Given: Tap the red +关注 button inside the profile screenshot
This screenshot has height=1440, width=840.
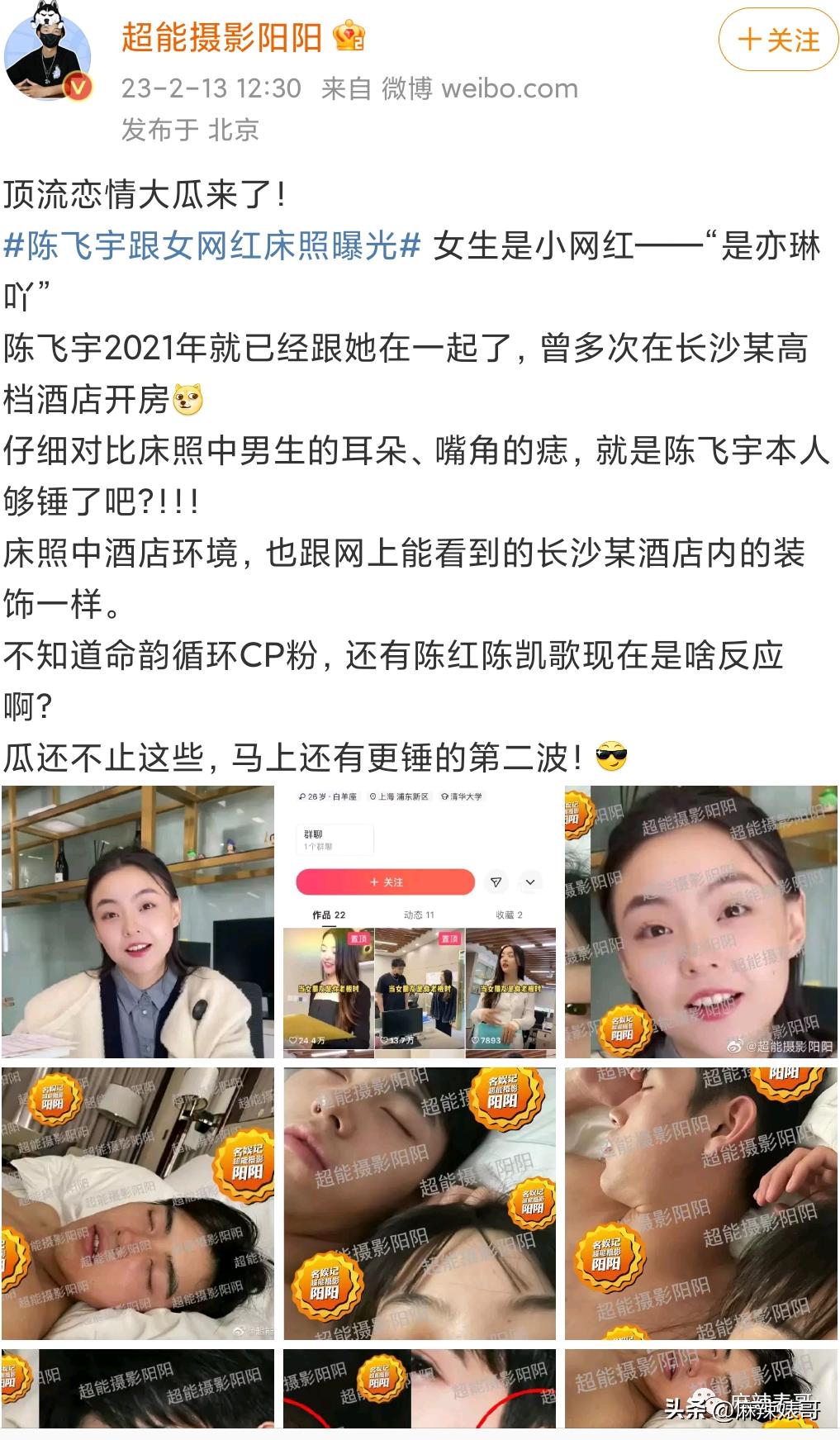Looking at the screenshot, I should tap(386, 882).
